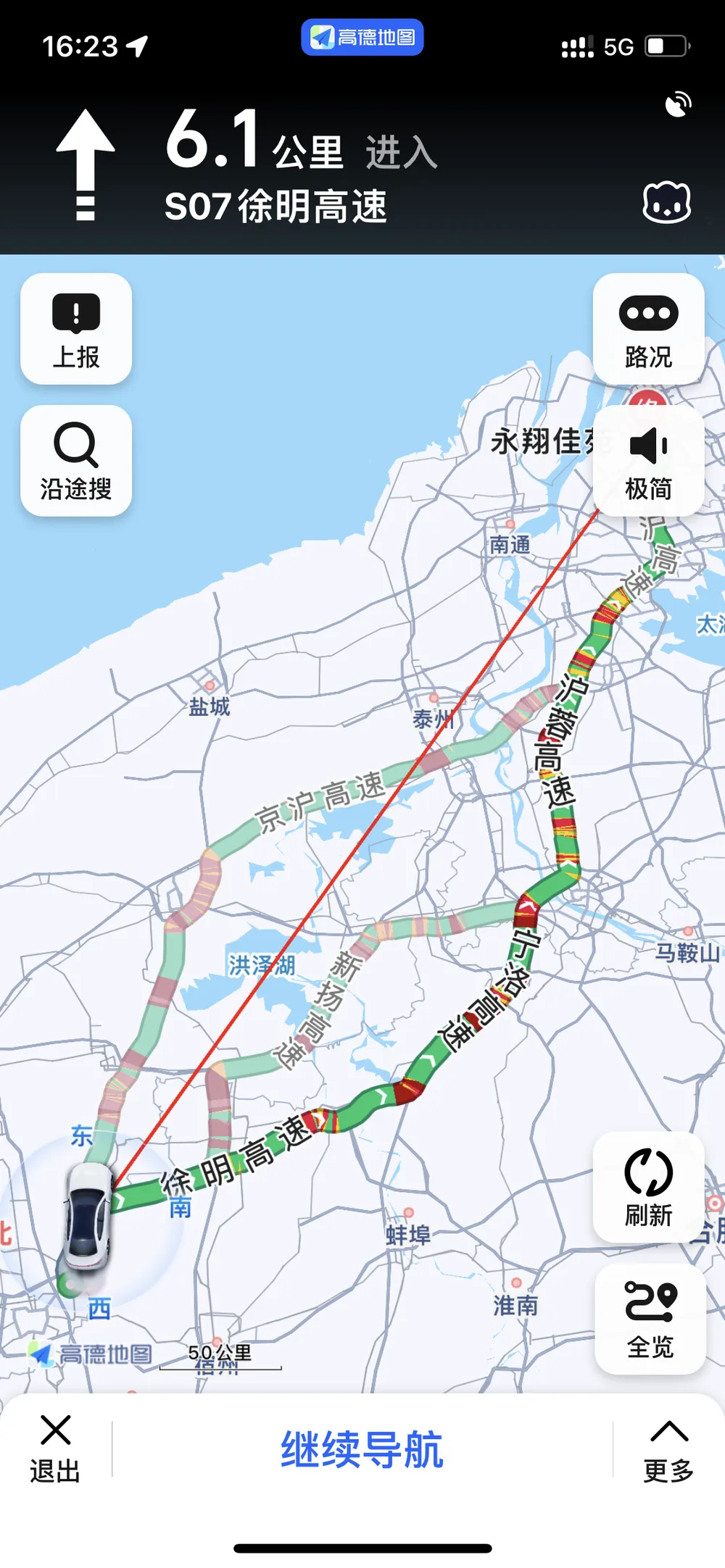Screen dimensions: 725x1568
Task: Change voice mode via 极简 button
Action: 648,461
